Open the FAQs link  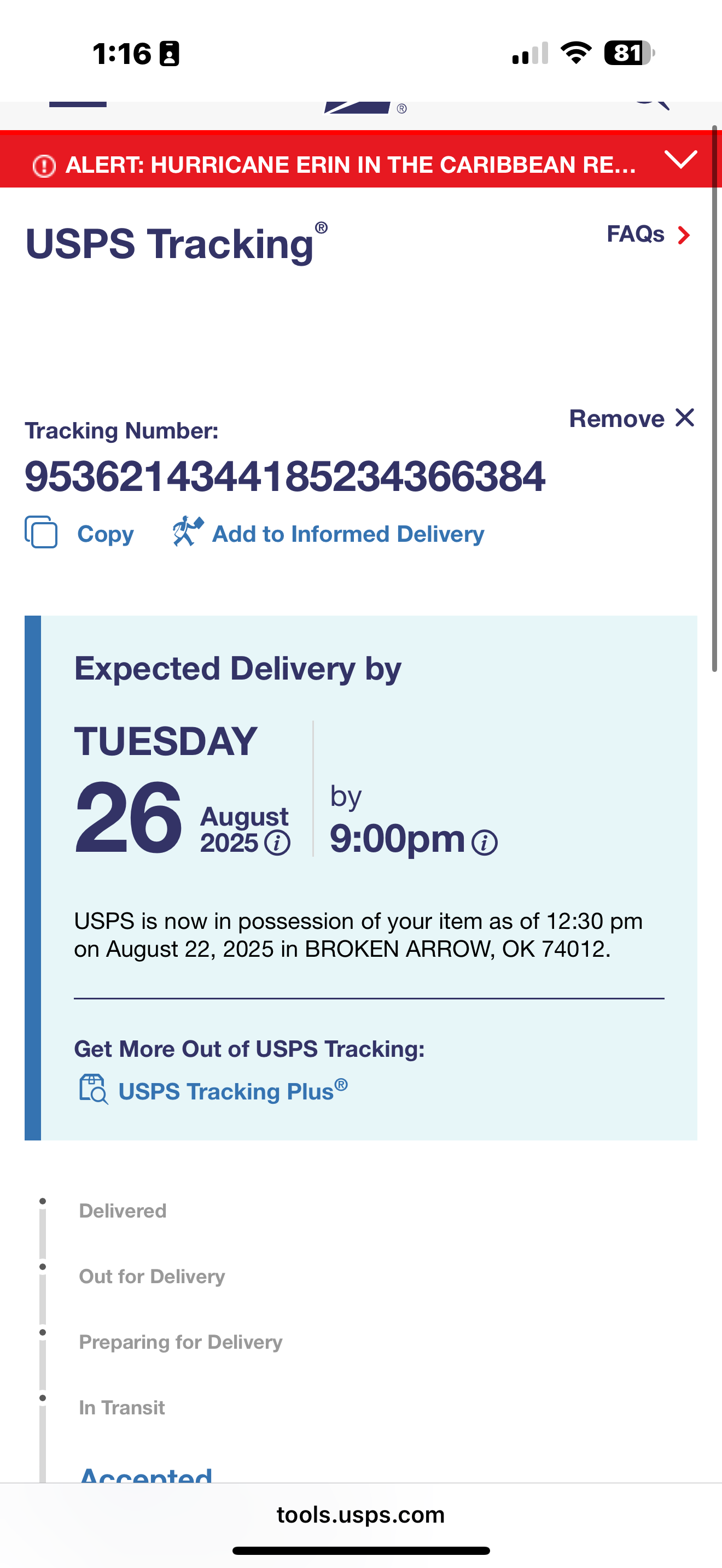click(648, 235)
